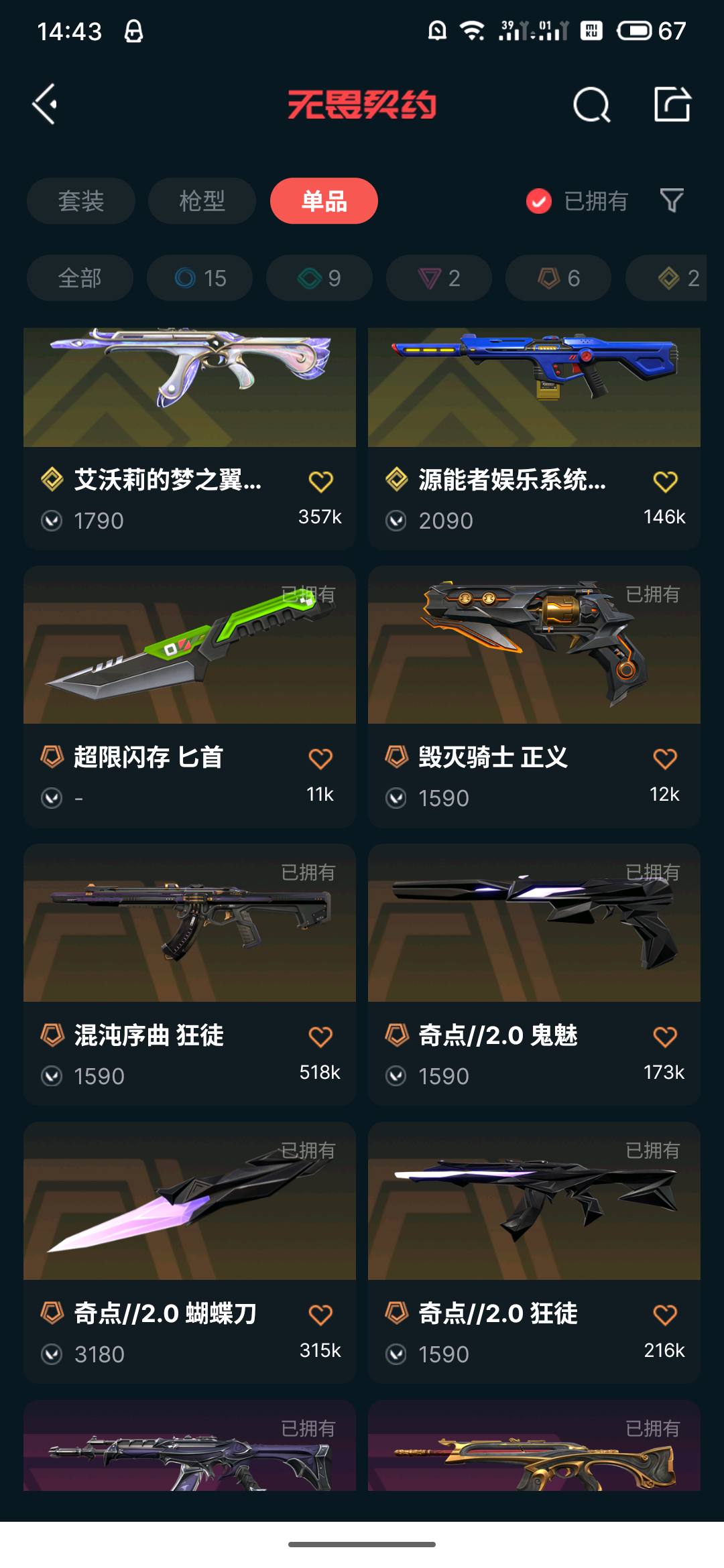Open the 奇点//2.0 鬼魅 skin card

tap(534, 975)
